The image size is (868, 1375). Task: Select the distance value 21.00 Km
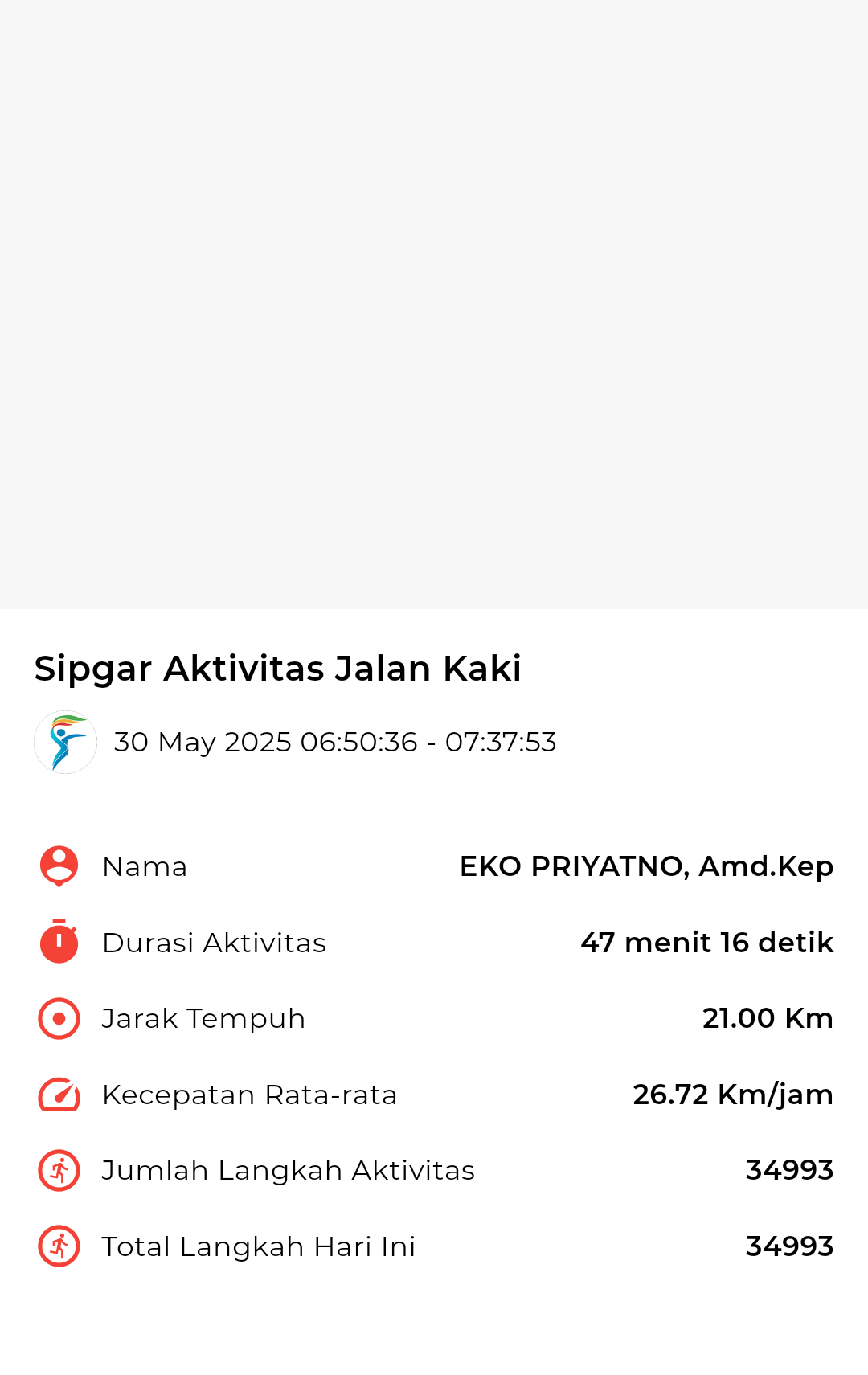tap(768, 1018)
